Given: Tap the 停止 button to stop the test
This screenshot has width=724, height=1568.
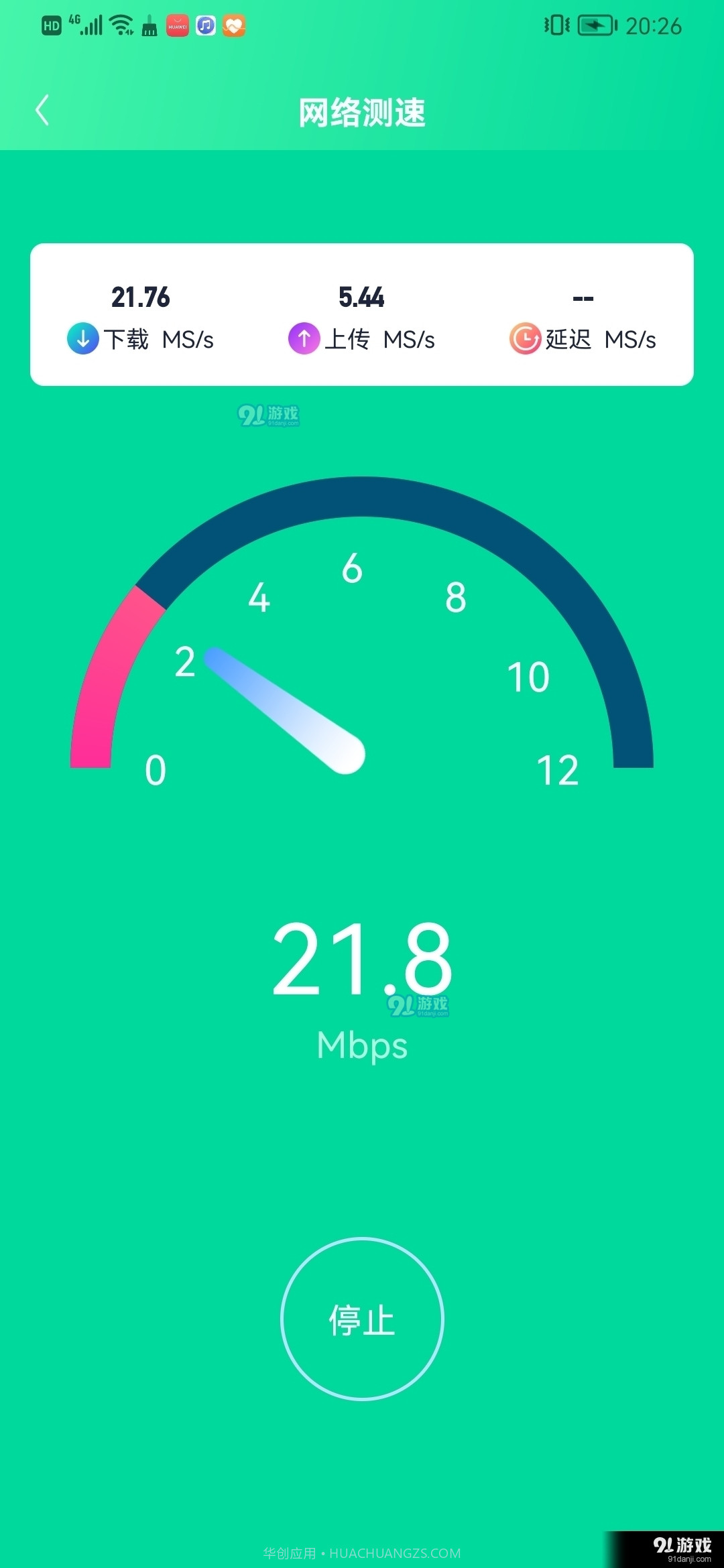Looking at the screenshot, I should (x=362, y=1319).
